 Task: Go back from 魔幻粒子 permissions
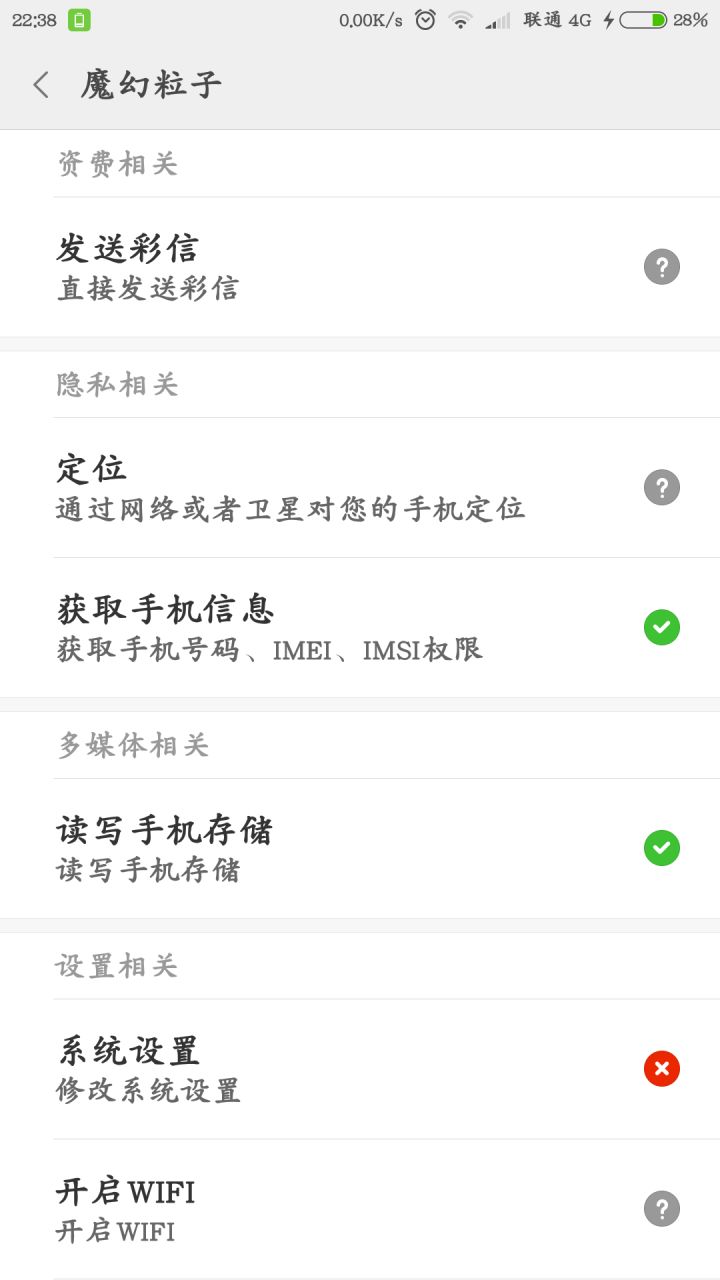tap(41, 85)
